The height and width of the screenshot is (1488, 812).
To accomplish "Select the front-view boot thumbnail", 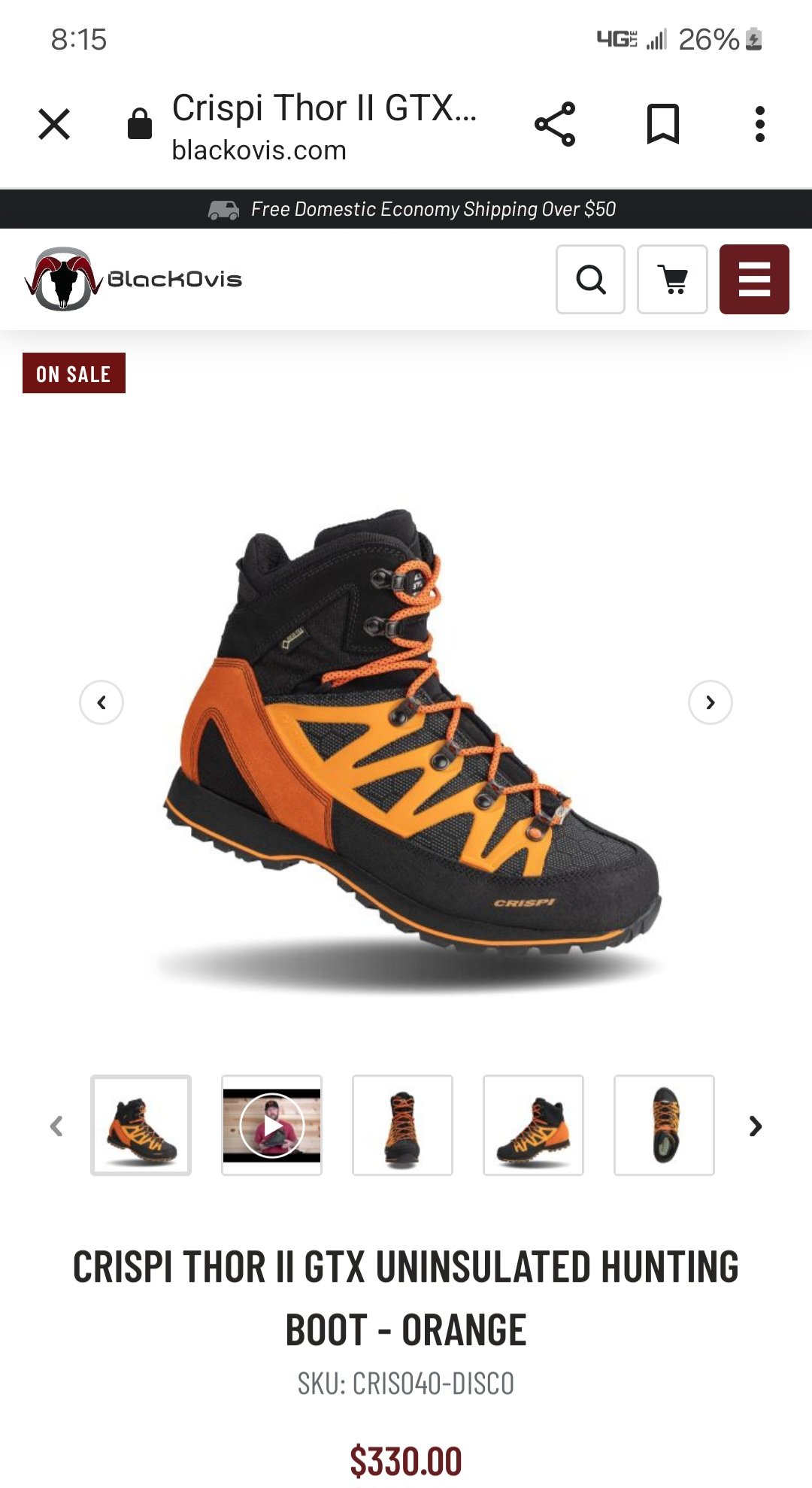I will tap(402, 1125).
